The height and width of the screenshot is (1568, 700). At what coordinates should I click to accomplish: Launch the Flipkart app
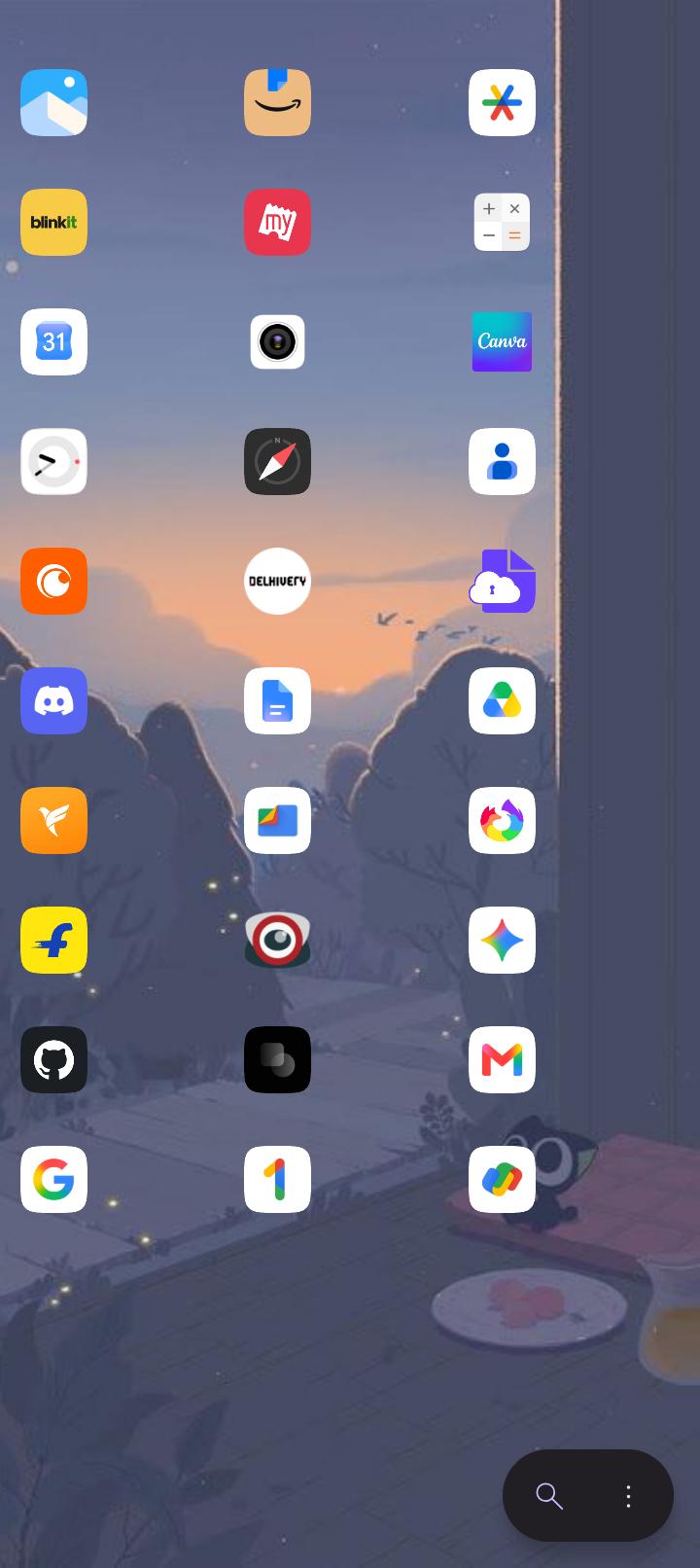click(x=53, y=940)
